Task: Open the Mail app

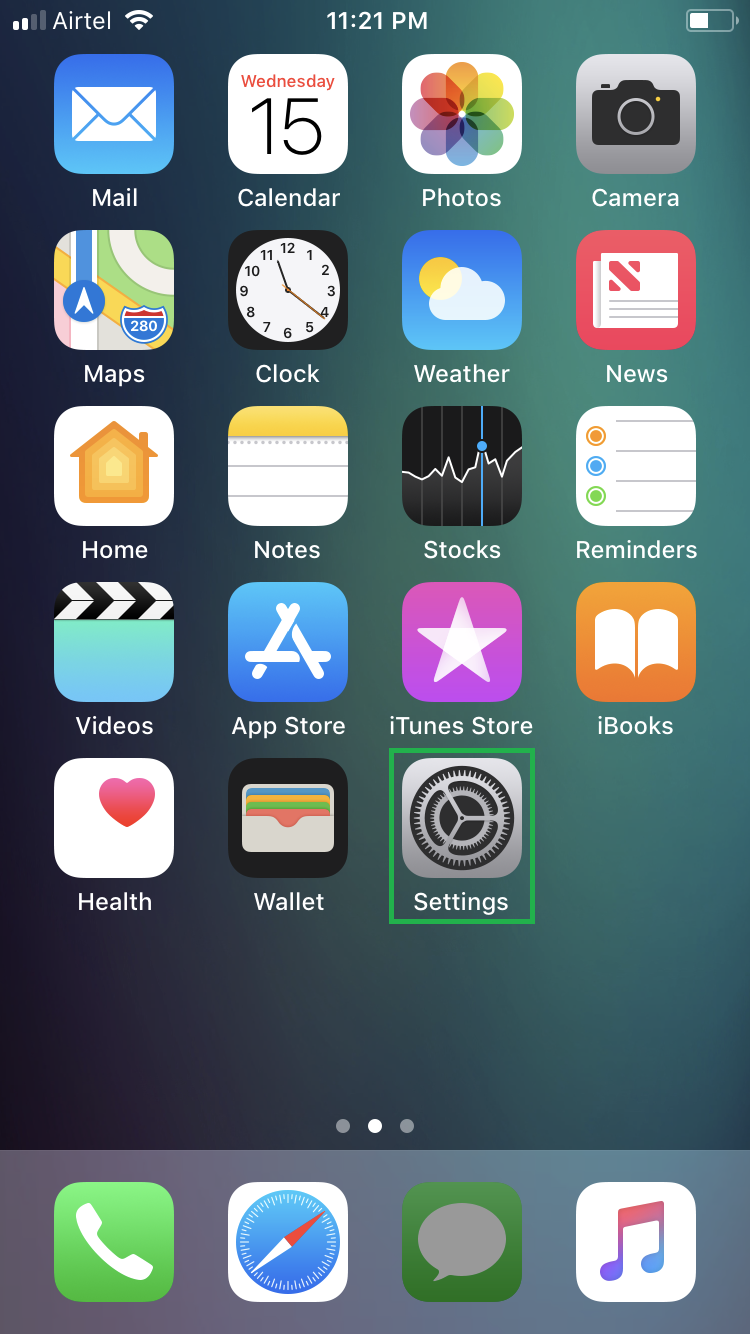Action: [114, 114]
